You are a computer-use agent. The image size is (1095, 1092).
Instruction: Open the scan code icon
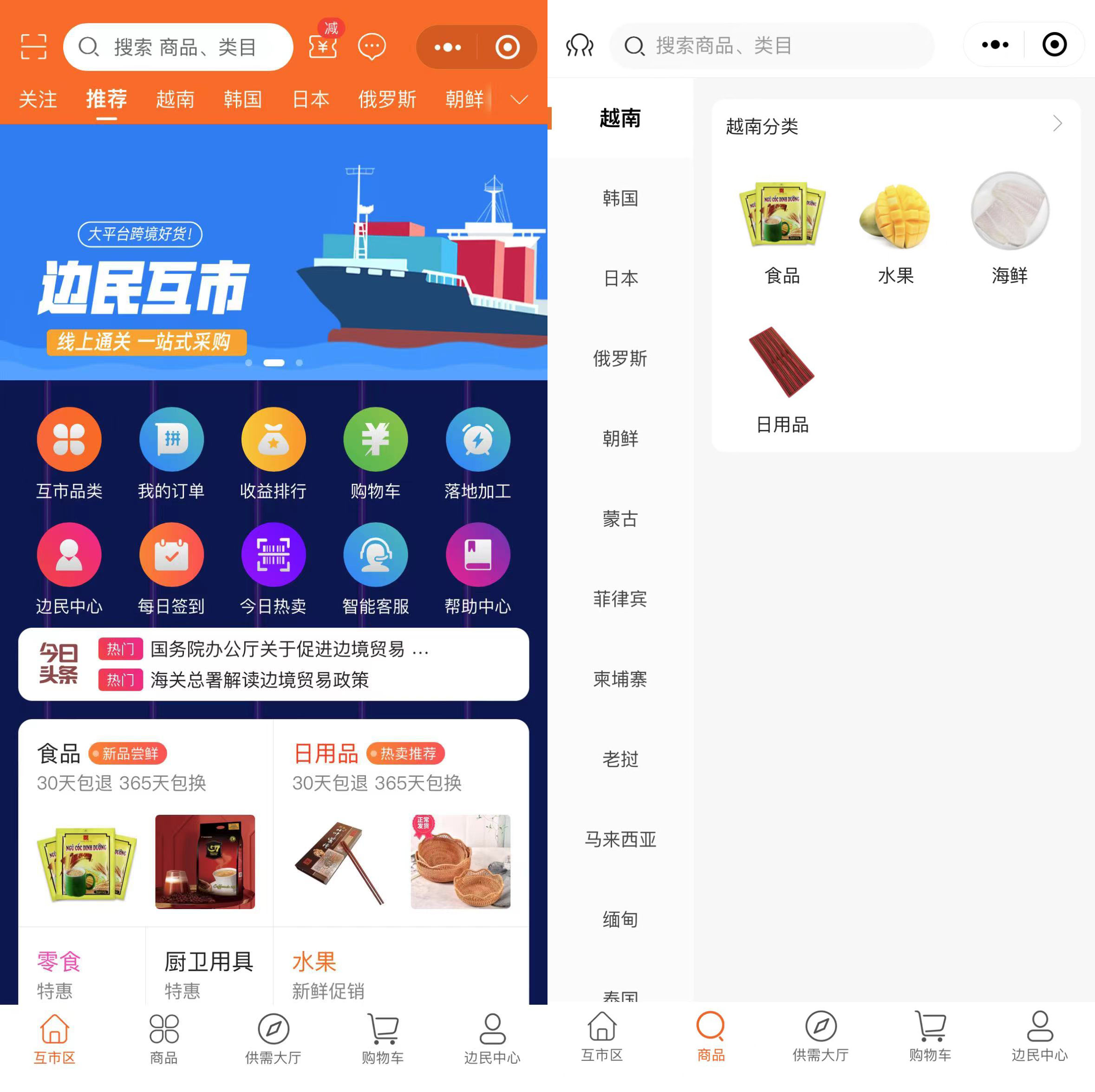33,46
